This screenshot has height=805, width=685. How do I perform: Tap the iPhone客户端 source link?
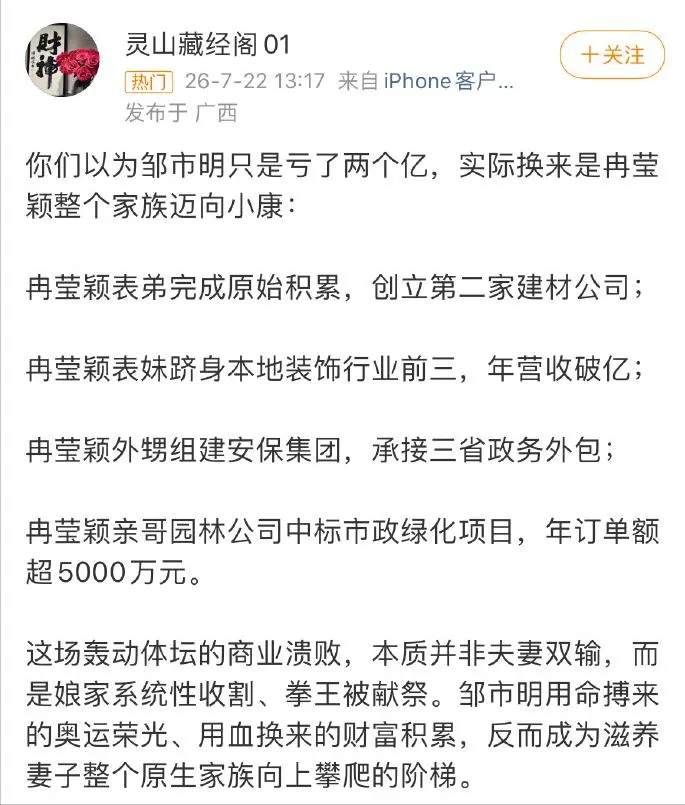point(448,81)
